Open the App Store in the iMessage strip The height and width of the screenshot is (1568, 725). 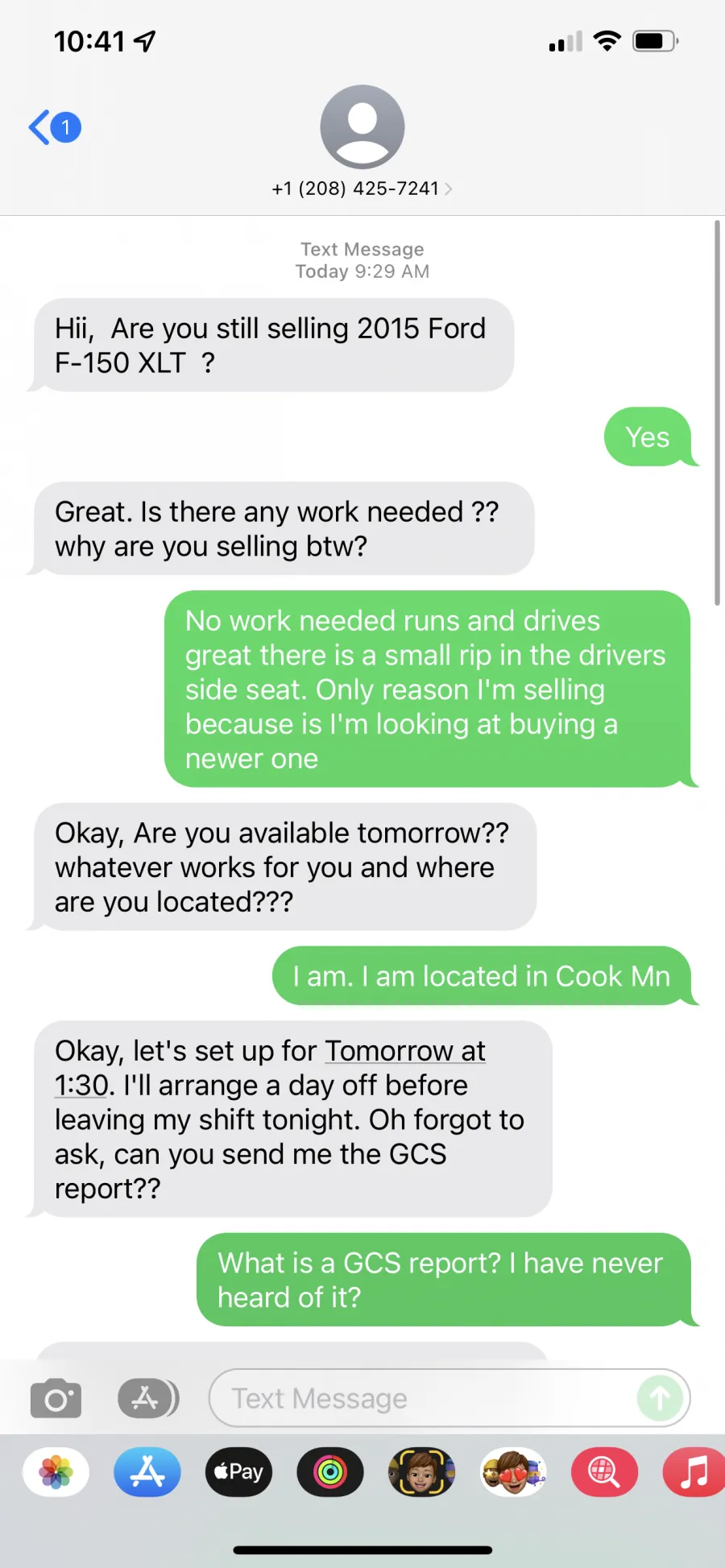click(147, 1472)
